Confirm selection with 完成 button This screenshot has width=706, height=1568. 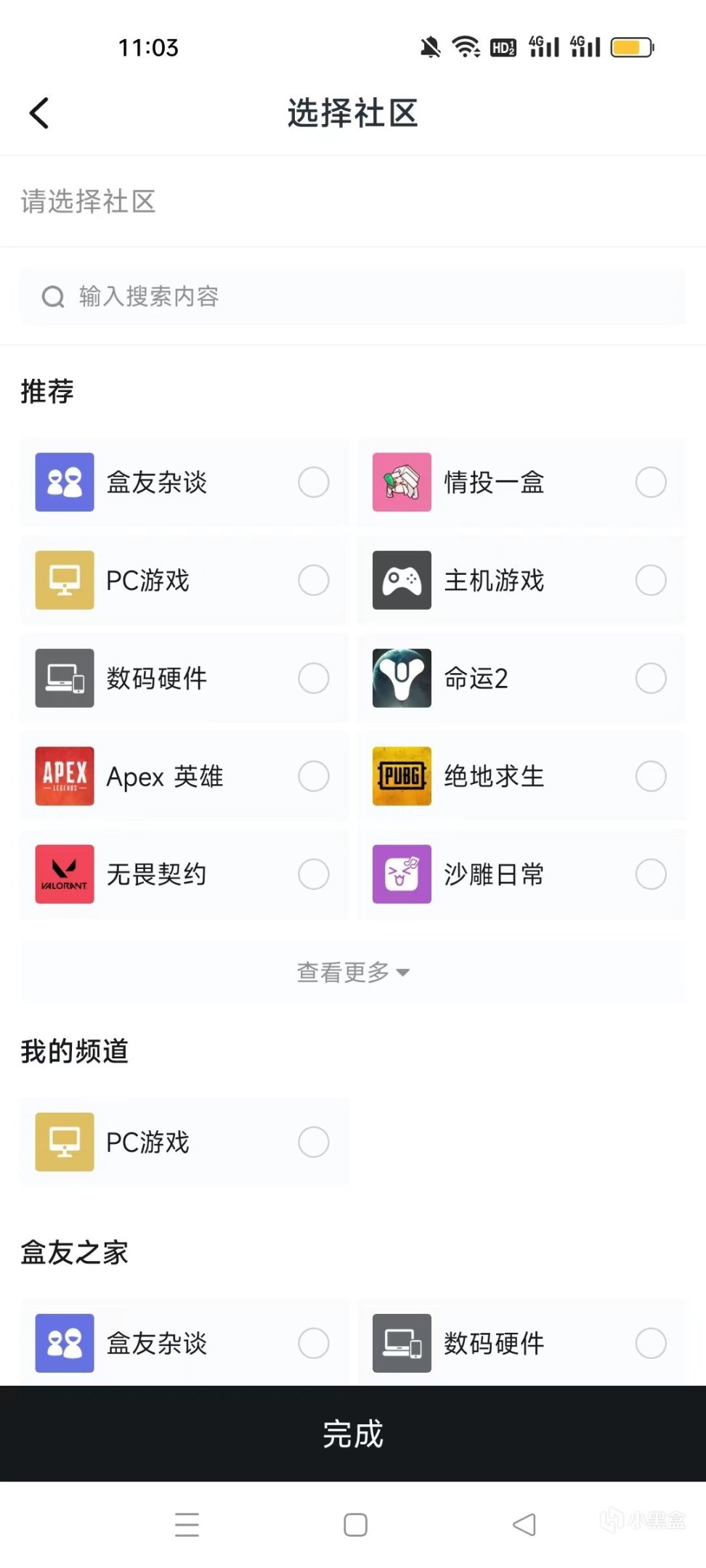point(353,1434)
